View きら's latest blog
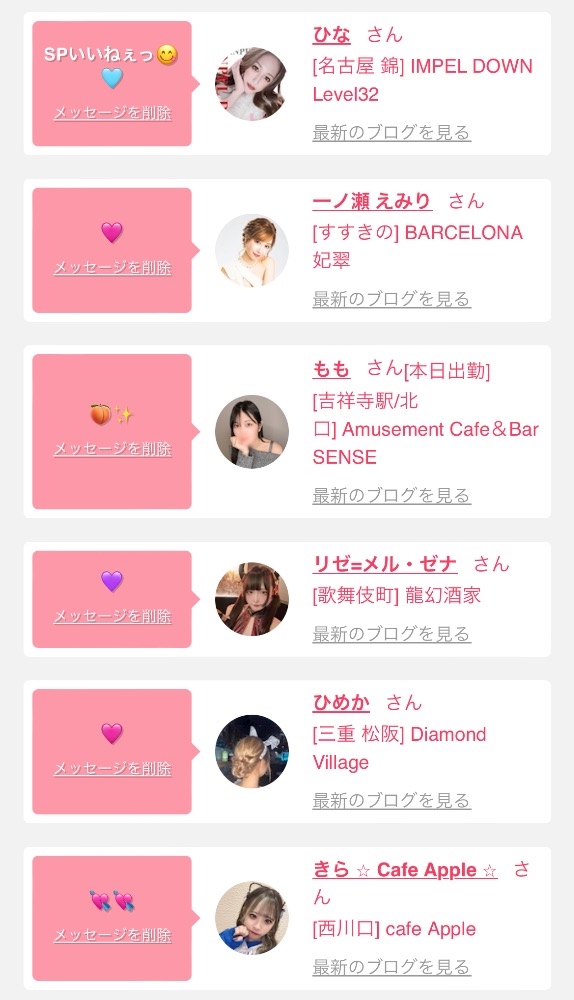574x1000 pixels. coord(392,967)
